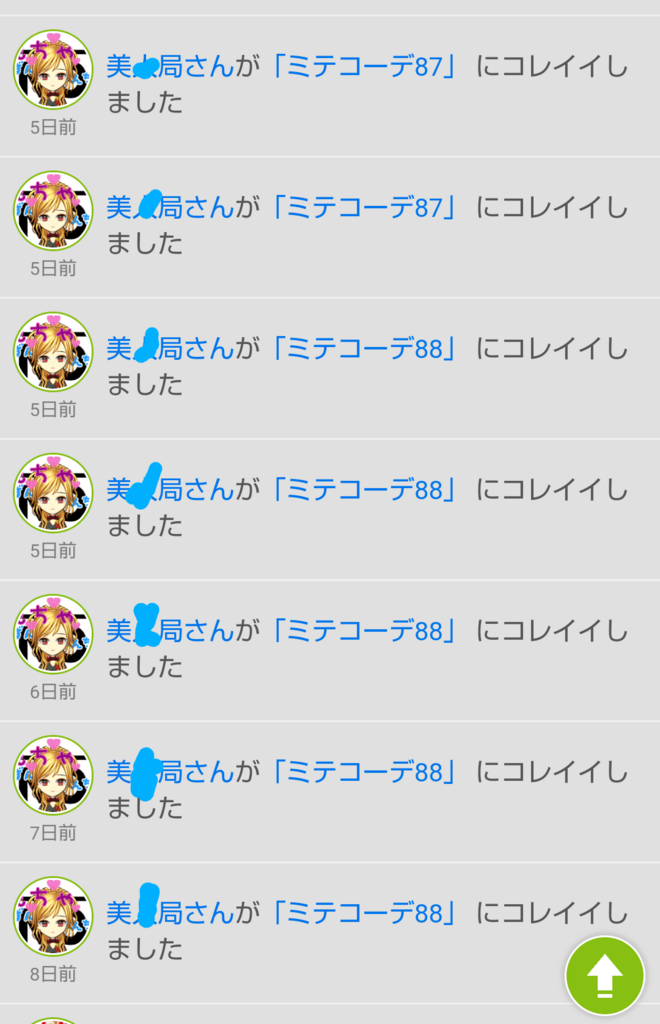Image resolution: width=660 pixels, height=1024 pixels.
Task: Open the username link in the 8日前 notification
Action: [x=170, y=913]
